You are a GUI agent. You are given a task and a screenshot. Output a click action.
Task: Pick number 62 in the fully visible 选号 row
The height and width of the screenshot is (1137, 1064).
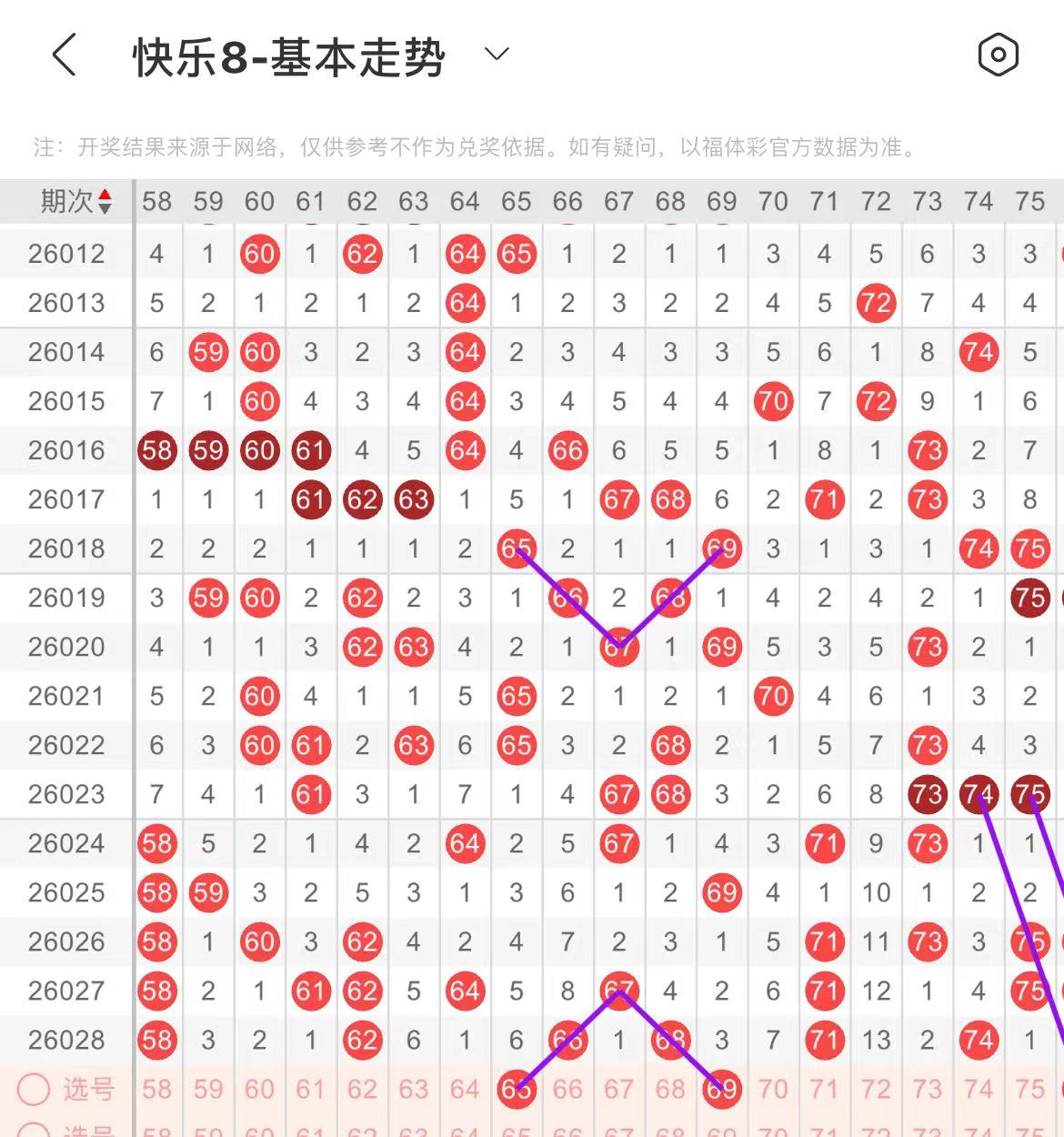(x=362, y=1089)
